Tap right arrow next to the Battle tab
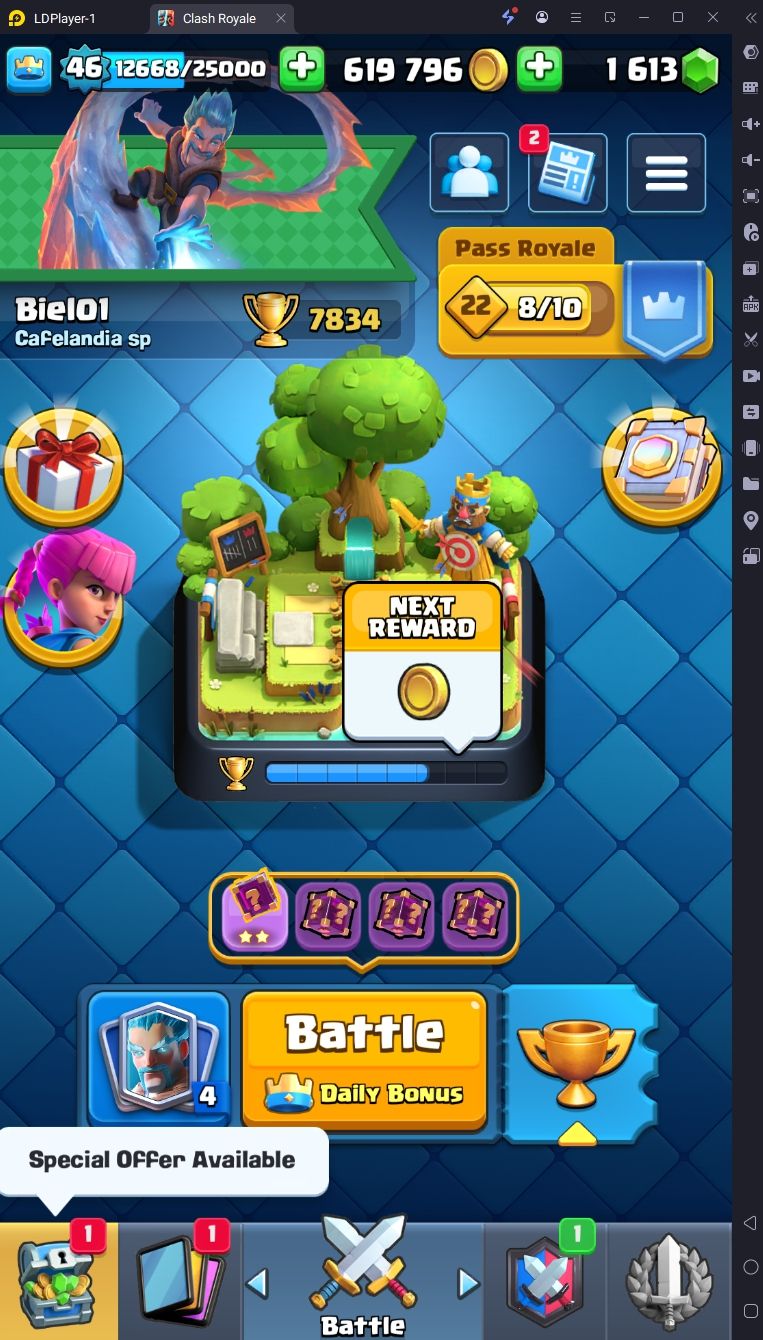The width and height of the screenshot is (763, 1340). point(467,1283)
